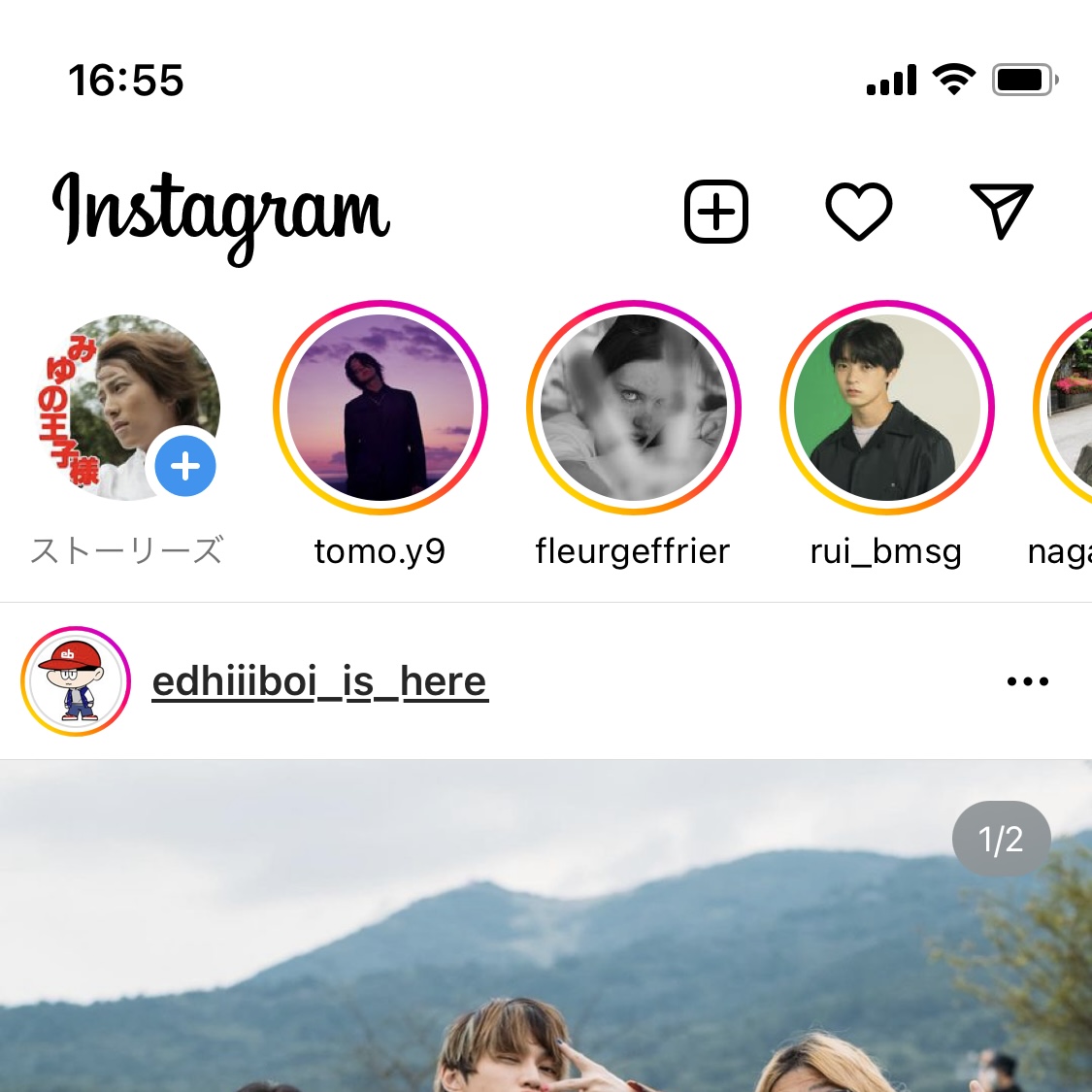Open activity notifications heart
The height and width of the screenshot is (1092, 1092).
(x=858, y=211)
